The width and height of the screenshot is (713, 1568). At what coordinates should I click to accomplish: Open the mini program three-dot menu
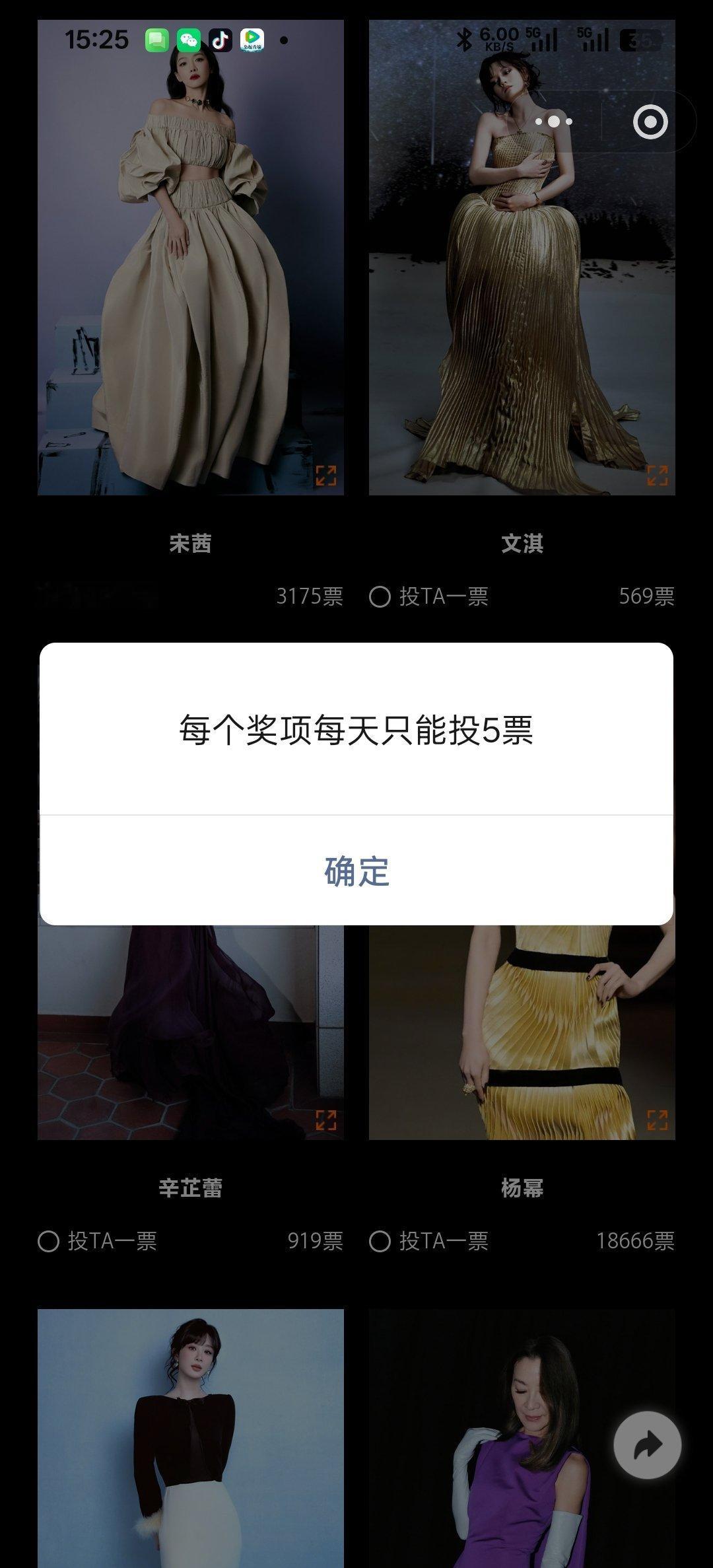pos(553,122)
